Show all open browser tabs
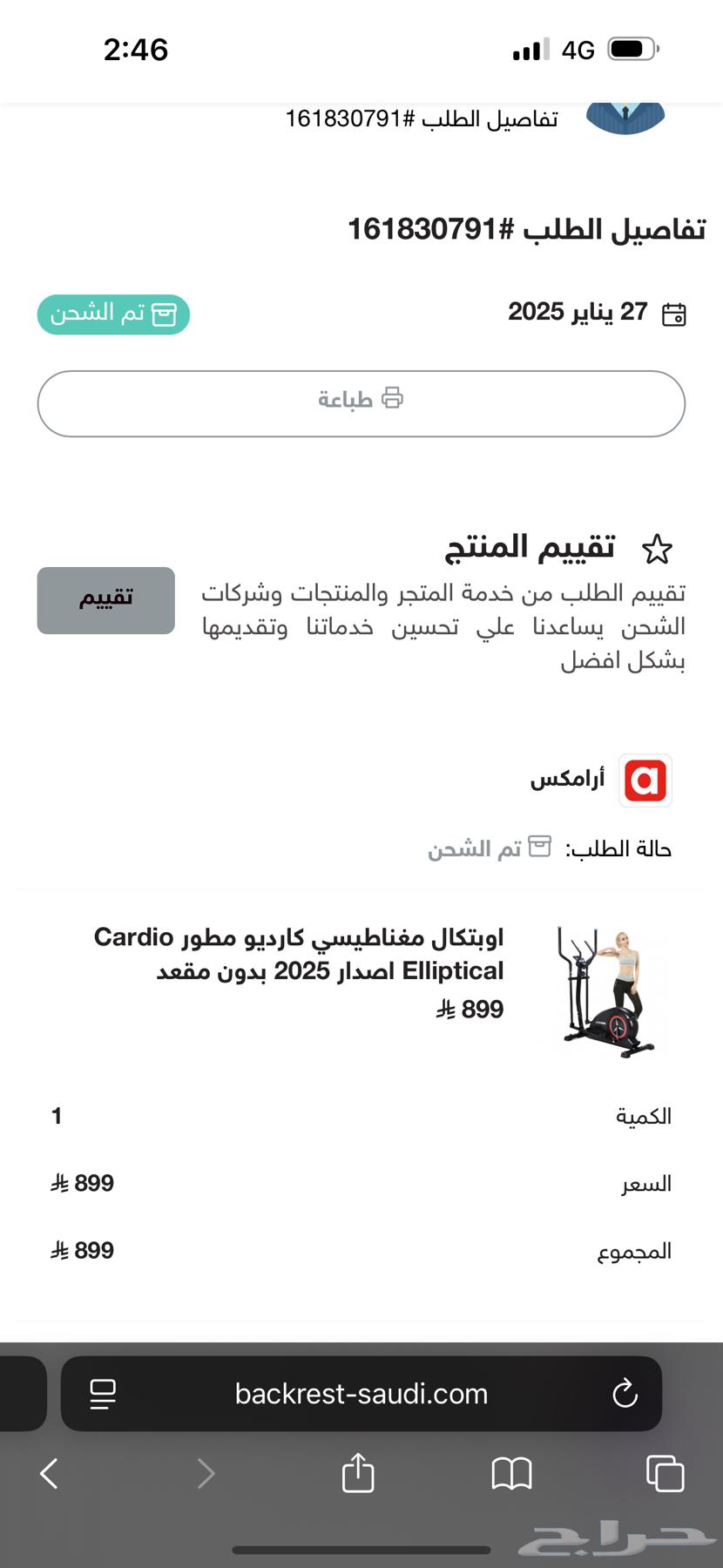 click(x=665, y=1474)
